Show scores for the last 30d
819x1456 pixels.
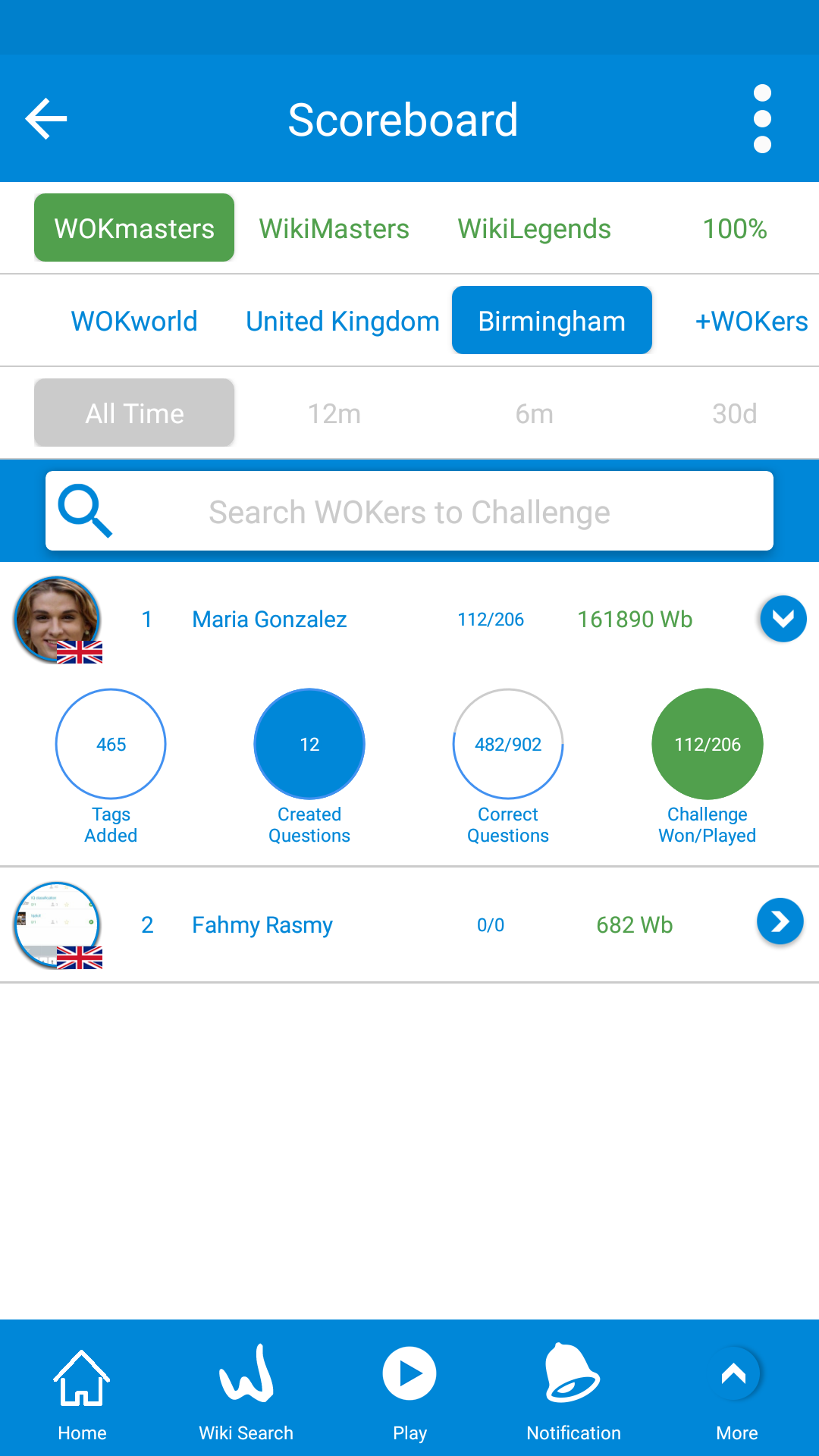pyautogui.click(x=734, y=413)
